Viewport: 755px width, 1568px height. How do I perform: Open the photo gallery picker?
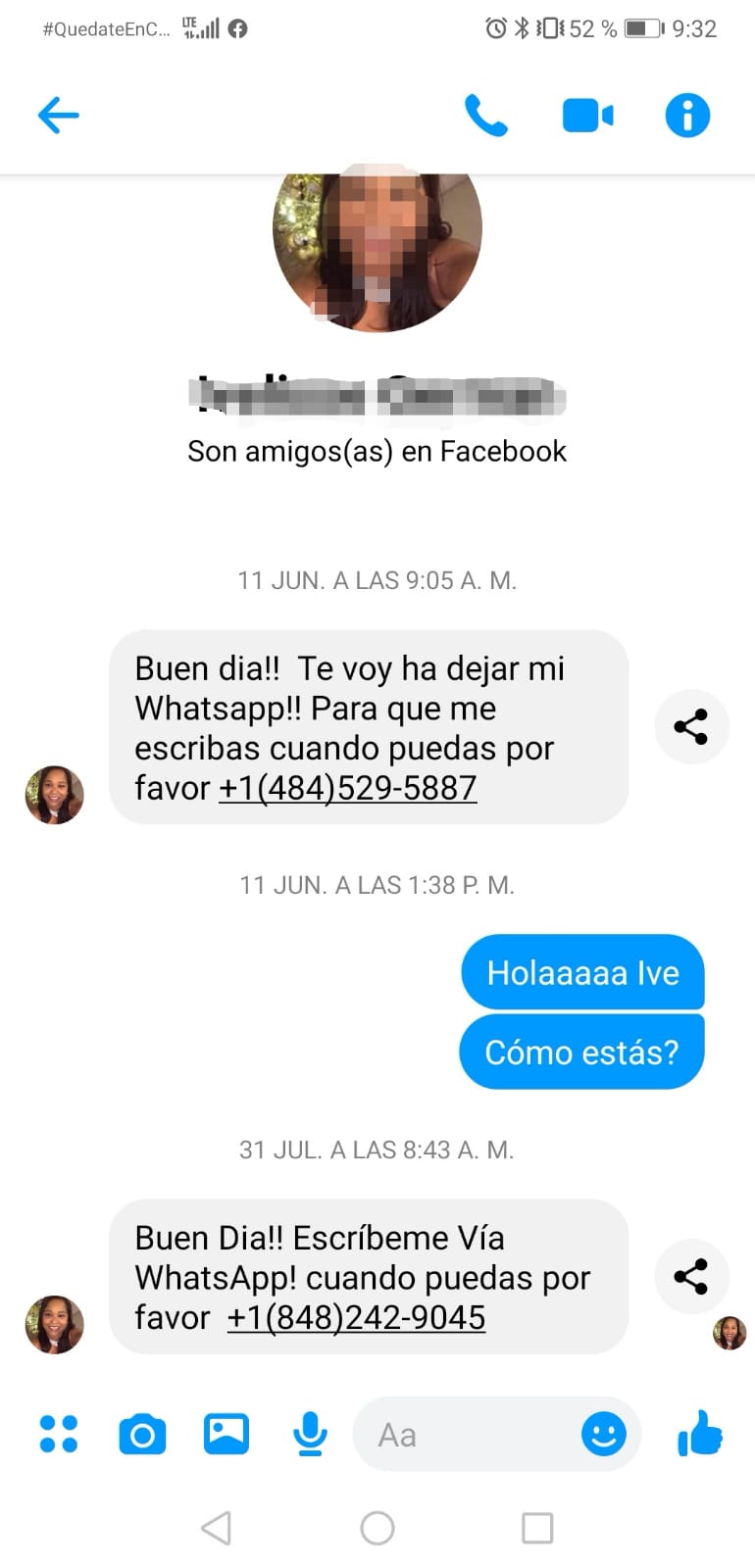click(x=226, y=1434)
